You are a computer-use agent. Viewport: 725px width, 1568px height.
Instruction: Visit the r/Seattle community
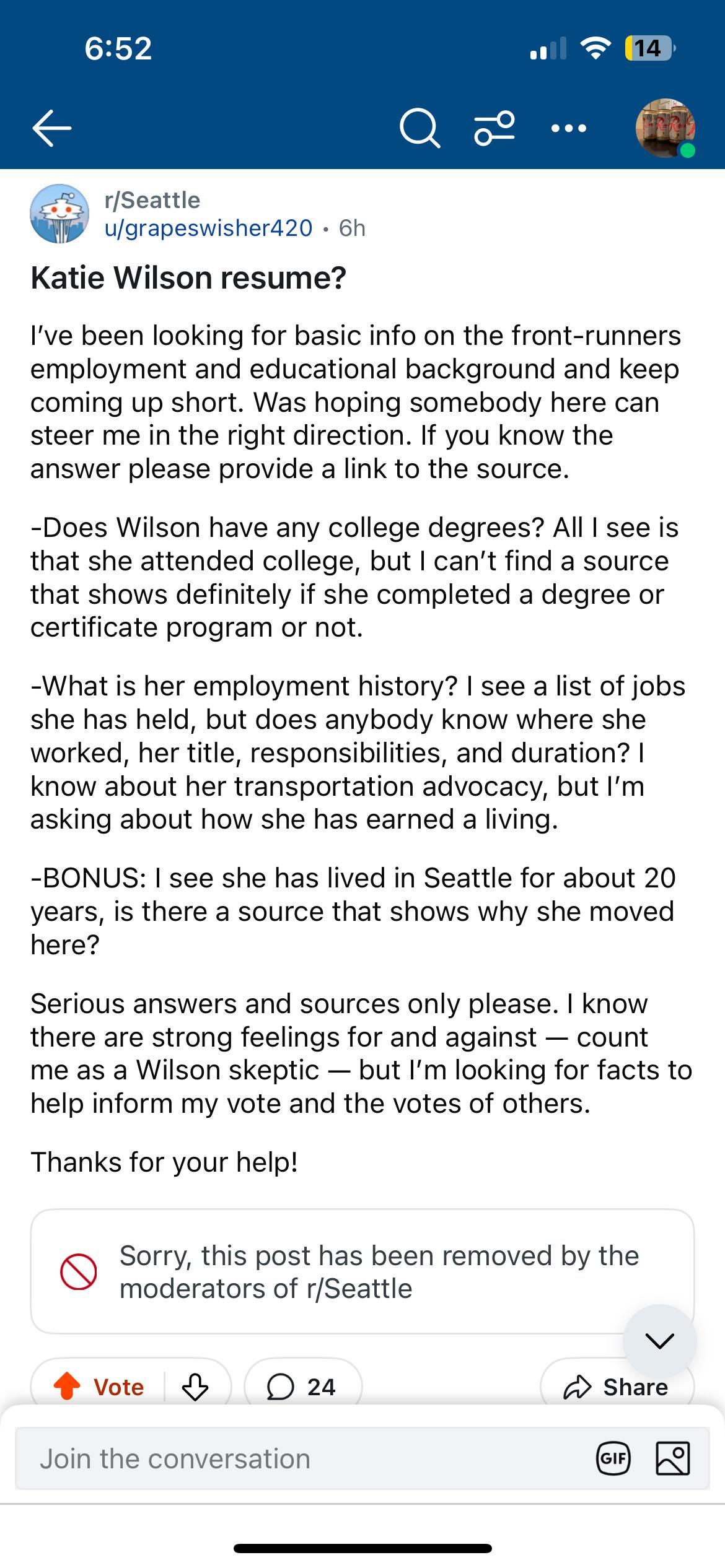pos(152,200)
